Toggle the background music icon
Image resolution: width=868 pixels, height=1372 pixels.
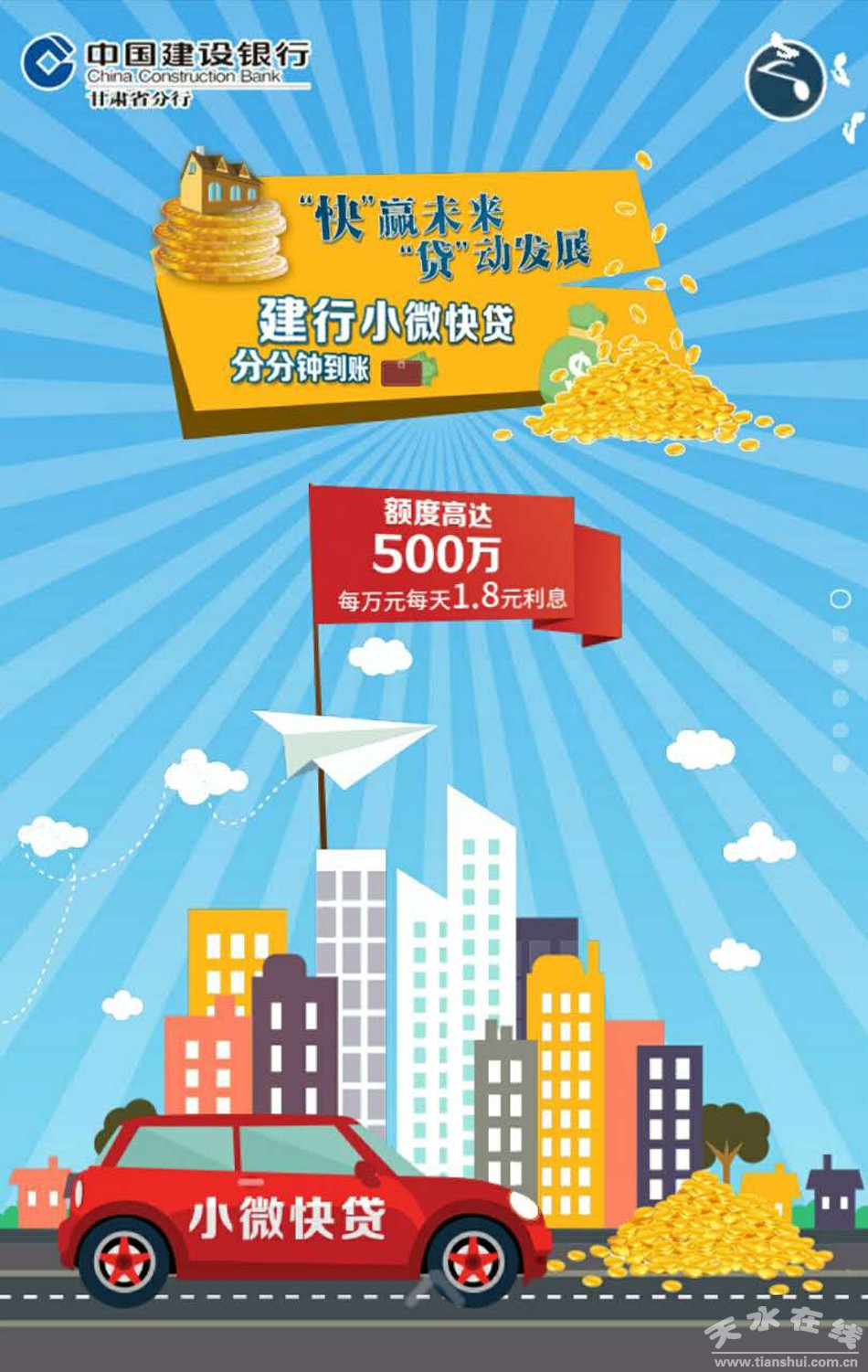pos(786,80)
